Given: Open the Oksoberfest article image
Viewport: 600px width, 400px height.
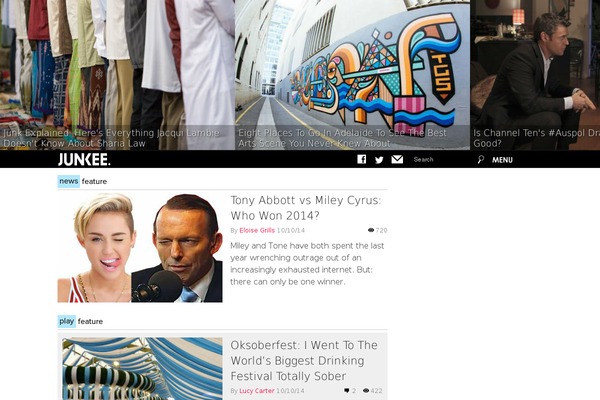Looking at the screenshot, I should tap(140, 368).
